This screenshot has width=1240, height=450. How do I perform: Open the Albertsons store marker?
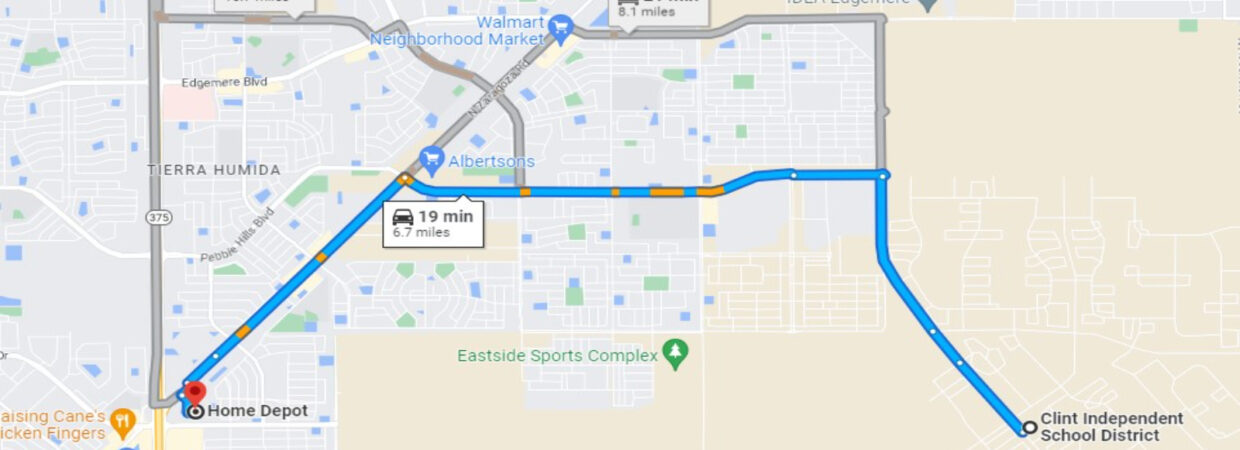pyautogui.click(x=432, y=159)
